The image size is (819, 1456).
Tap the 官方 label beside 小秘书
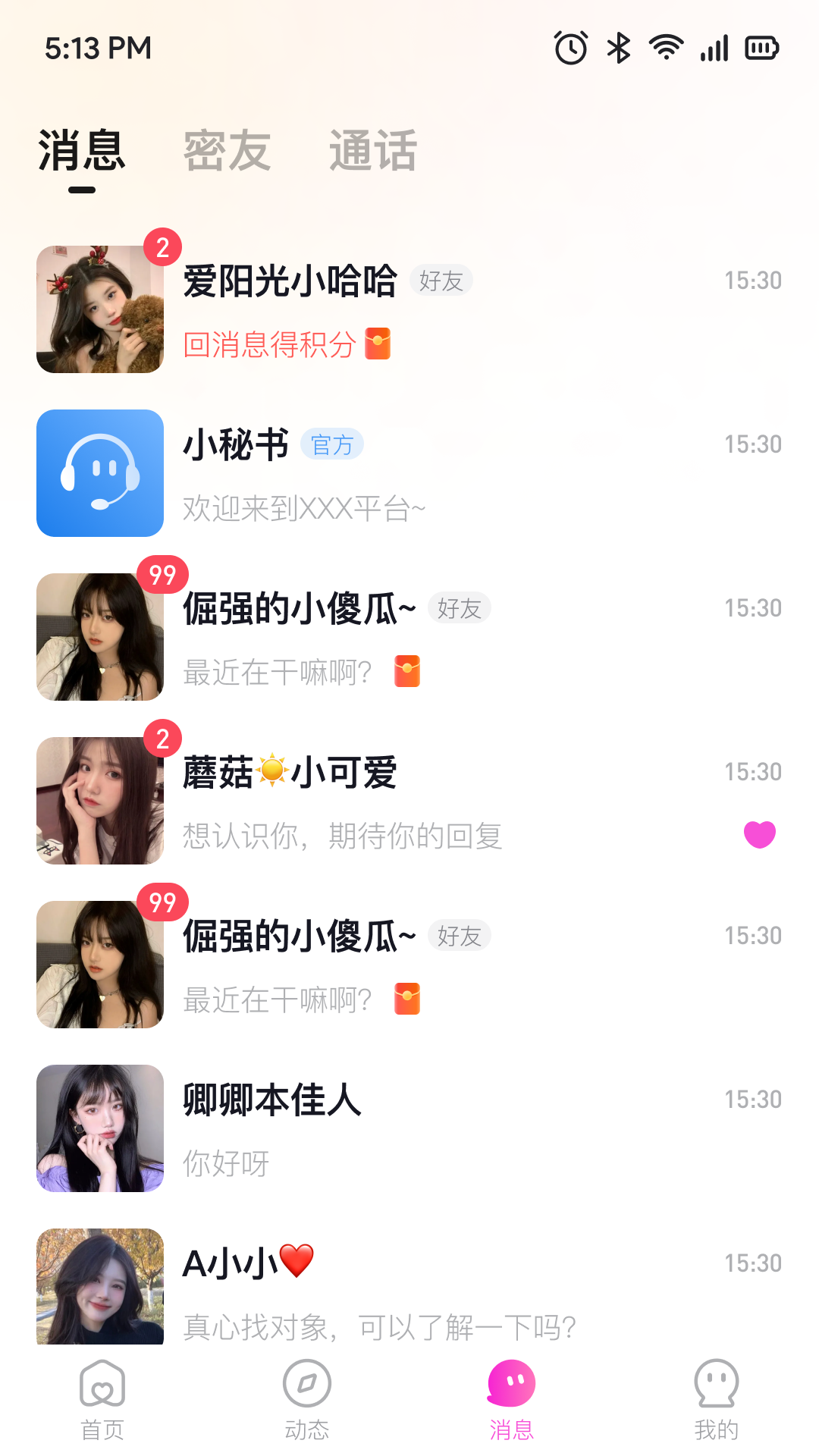(x=332, y=445)
